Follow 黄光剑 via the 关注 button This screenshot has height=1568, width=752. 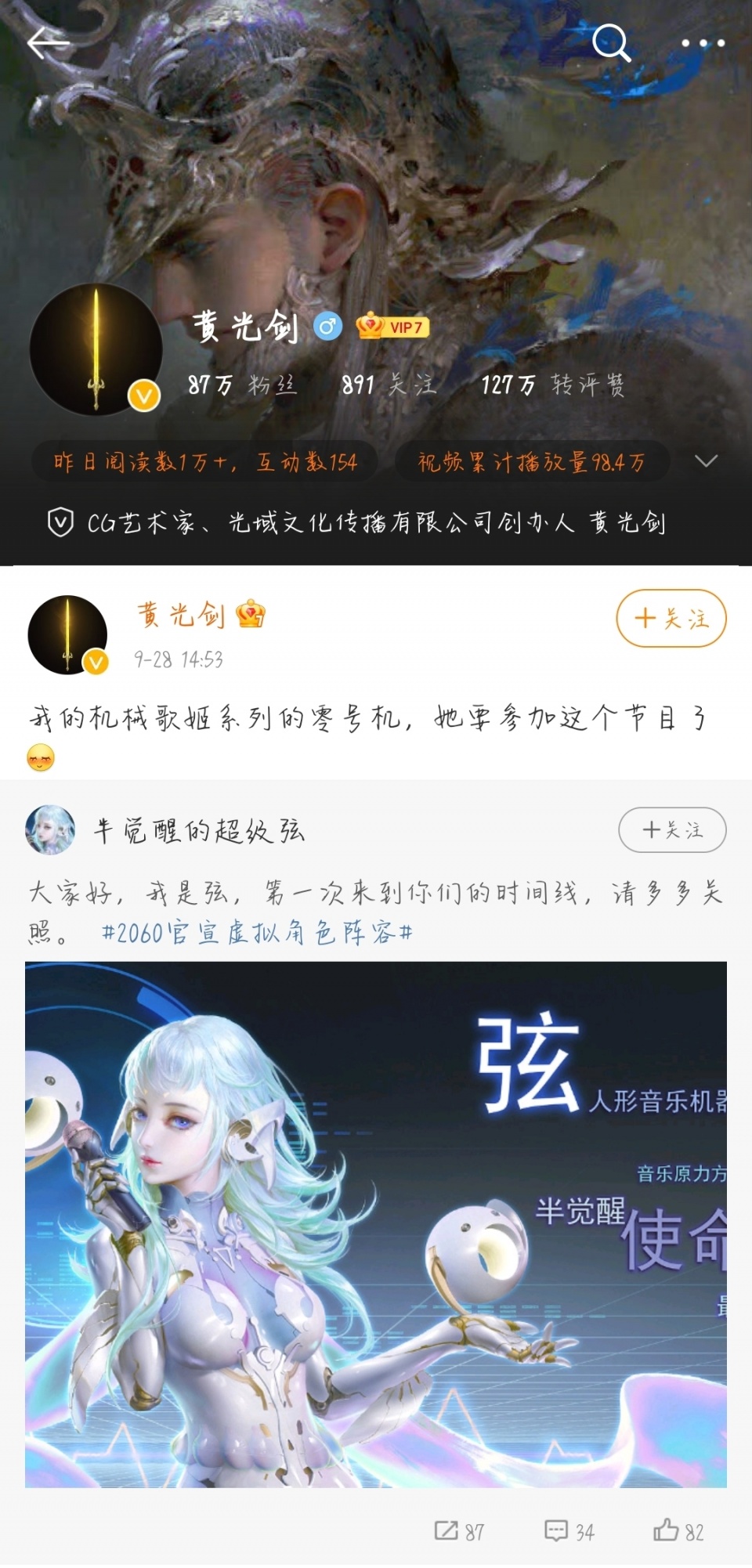click(671, 618)
